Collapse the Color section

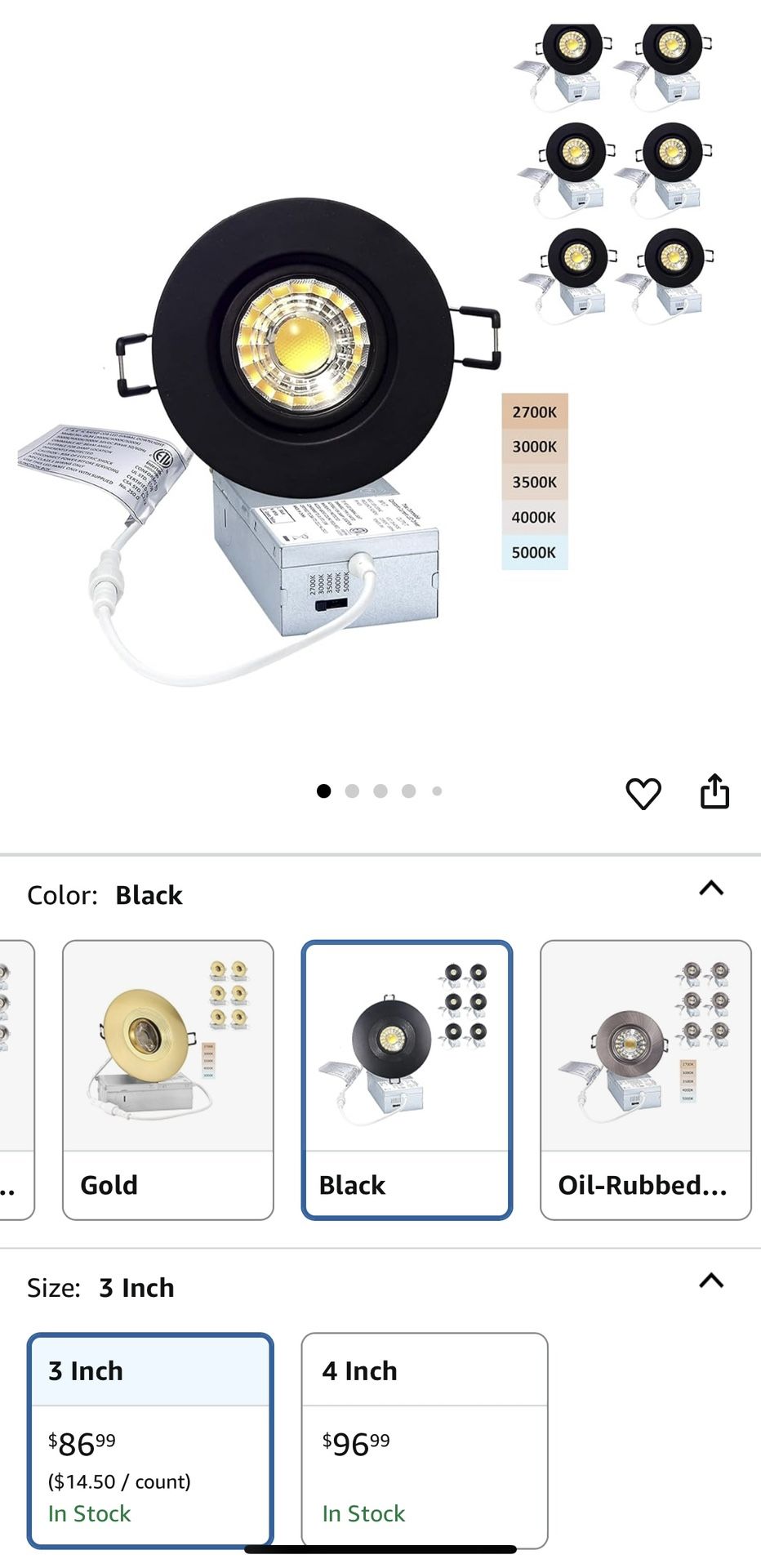(x=711, y=888)
